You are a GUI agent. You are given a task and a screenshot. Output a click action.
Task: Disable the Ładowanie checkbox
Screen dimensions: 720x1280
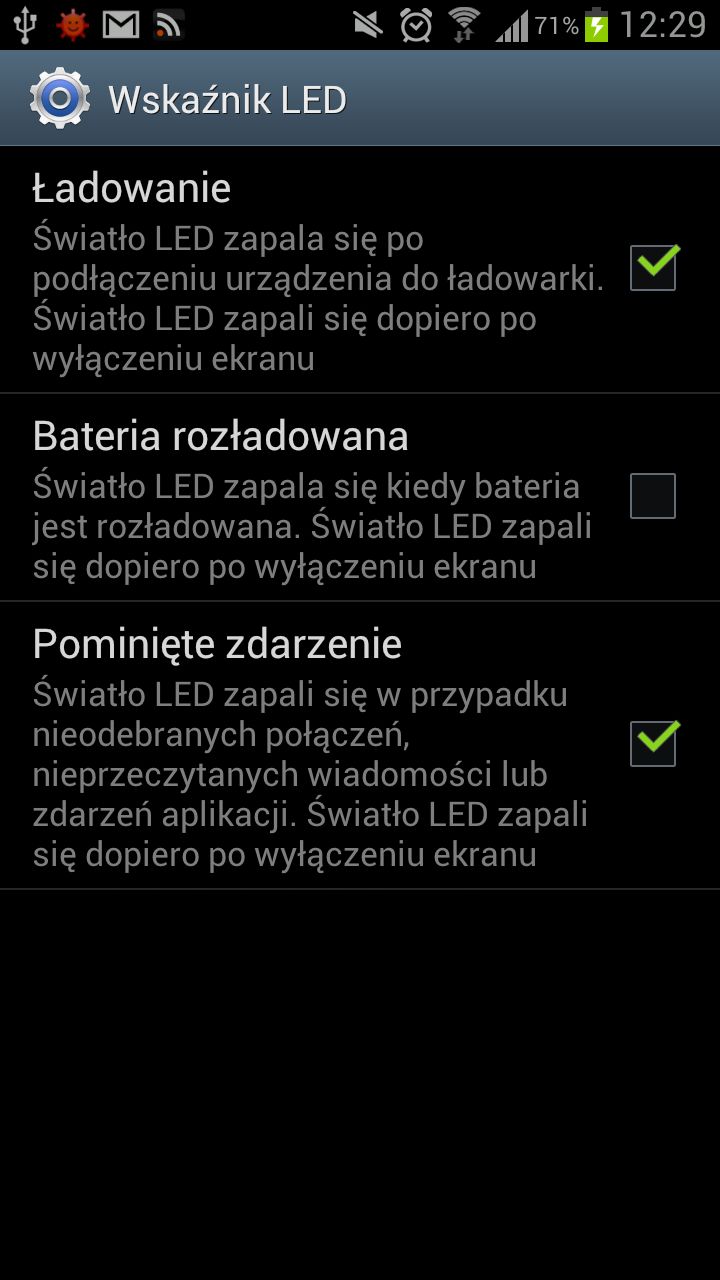[x=651, y=267]
